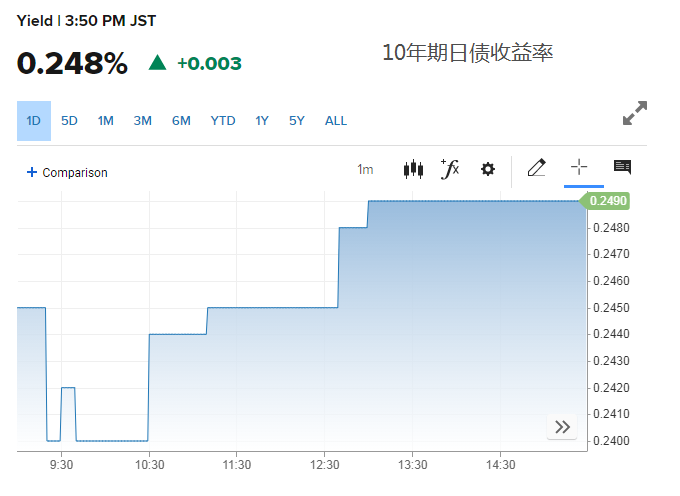Toggle the crosshair tool
The width and height of the screenshot is (680, 496).
579,167
